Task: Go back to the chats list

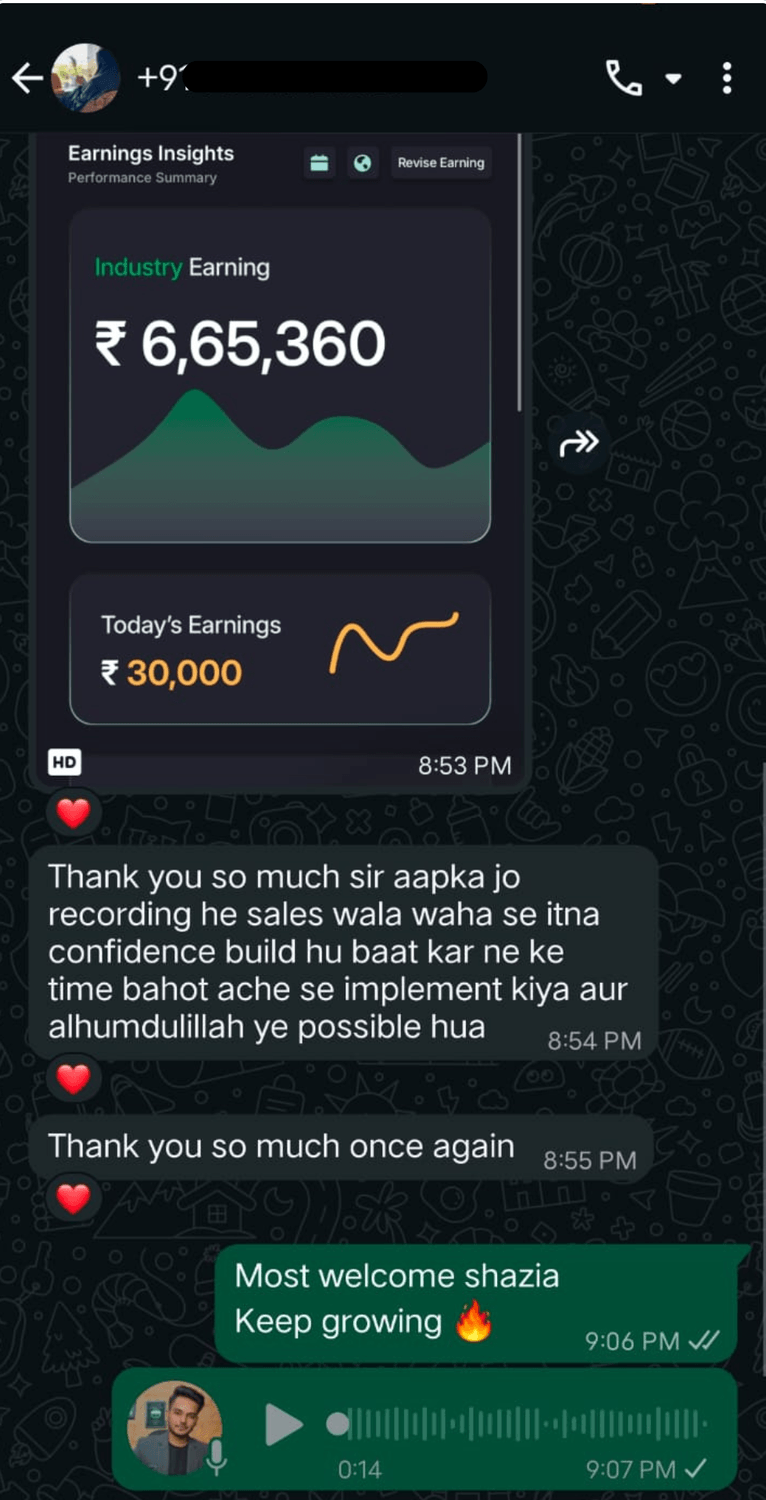Action: (x=26, y=78)
